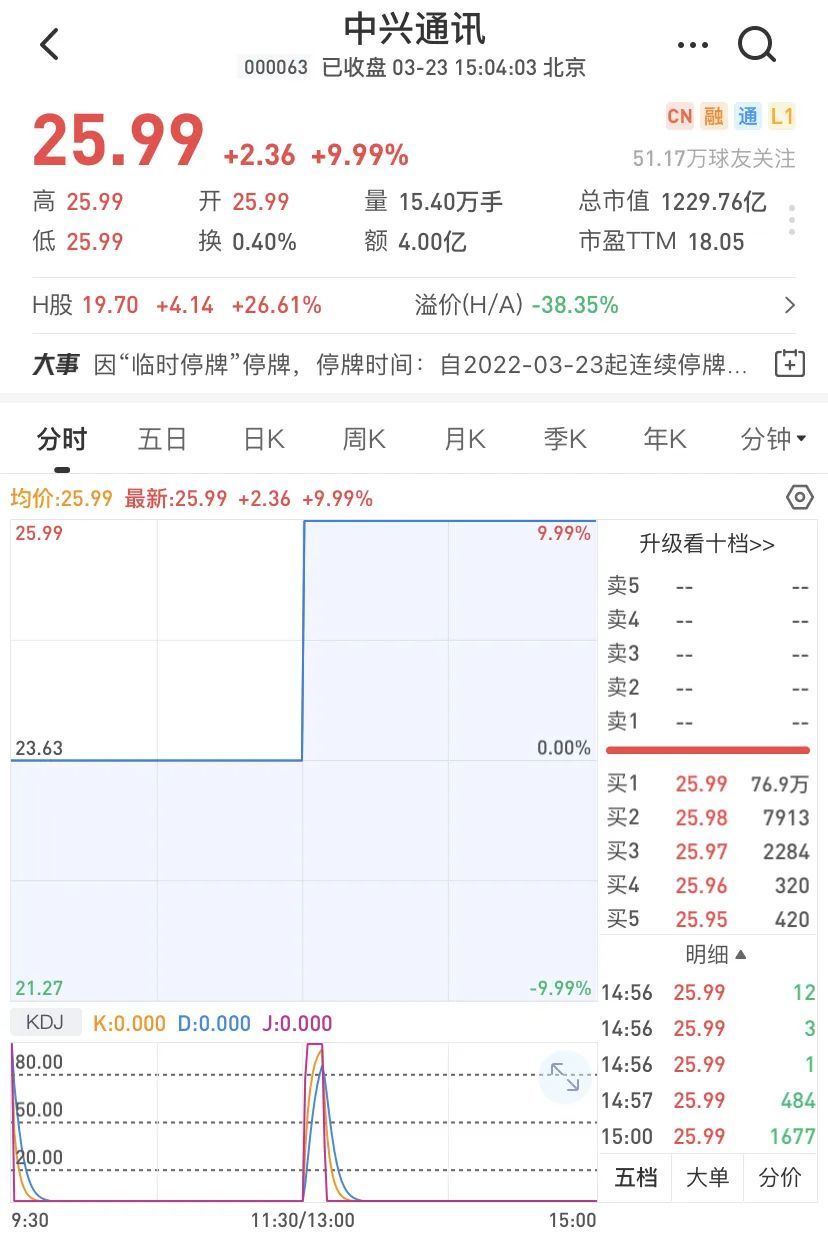Open chart settings via the gear icon
Viewport: 828px width, 1239px height.
click(x=798, y=495)
